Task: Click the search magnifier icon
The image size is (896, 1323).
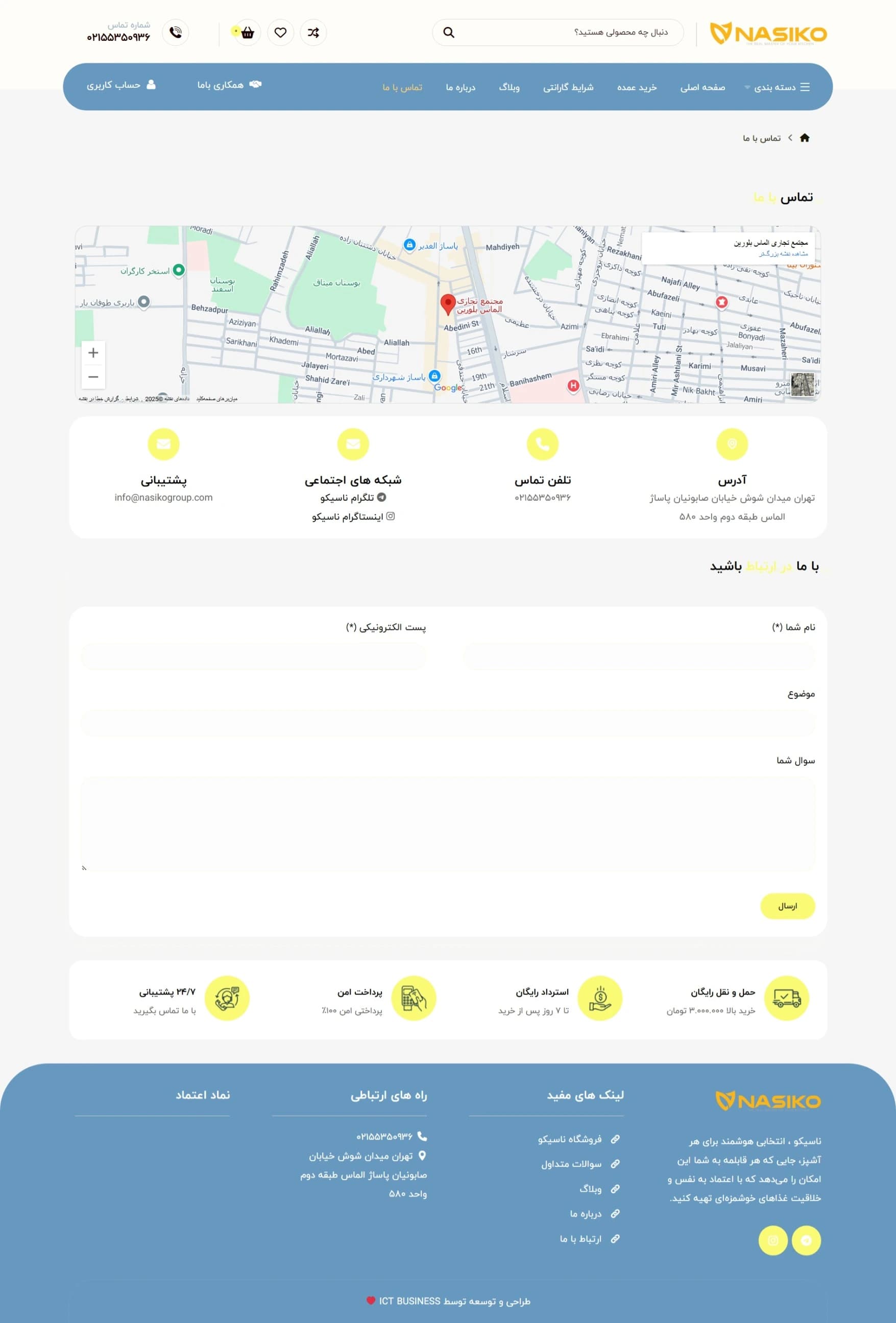Action: (x=449, y=33)
